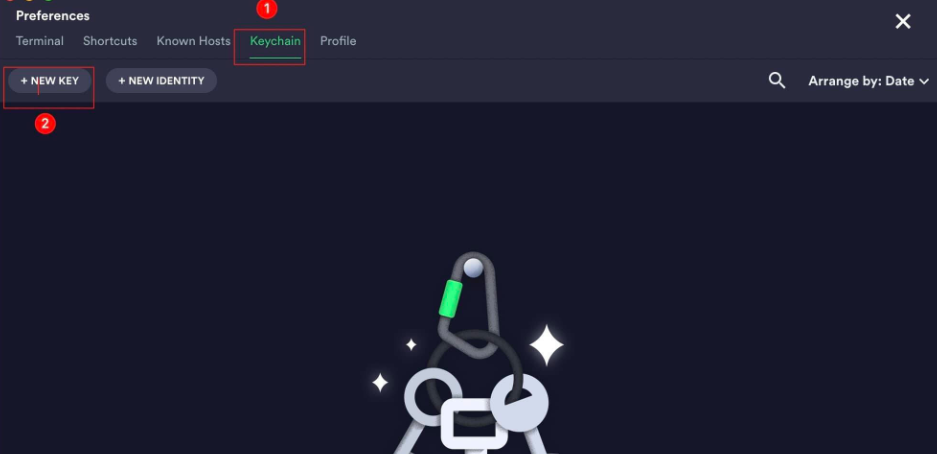The width and height of the screenshot is (937, 454).
Task: Add a new identity
Action: pyautogui.click(x=161, y=81)
